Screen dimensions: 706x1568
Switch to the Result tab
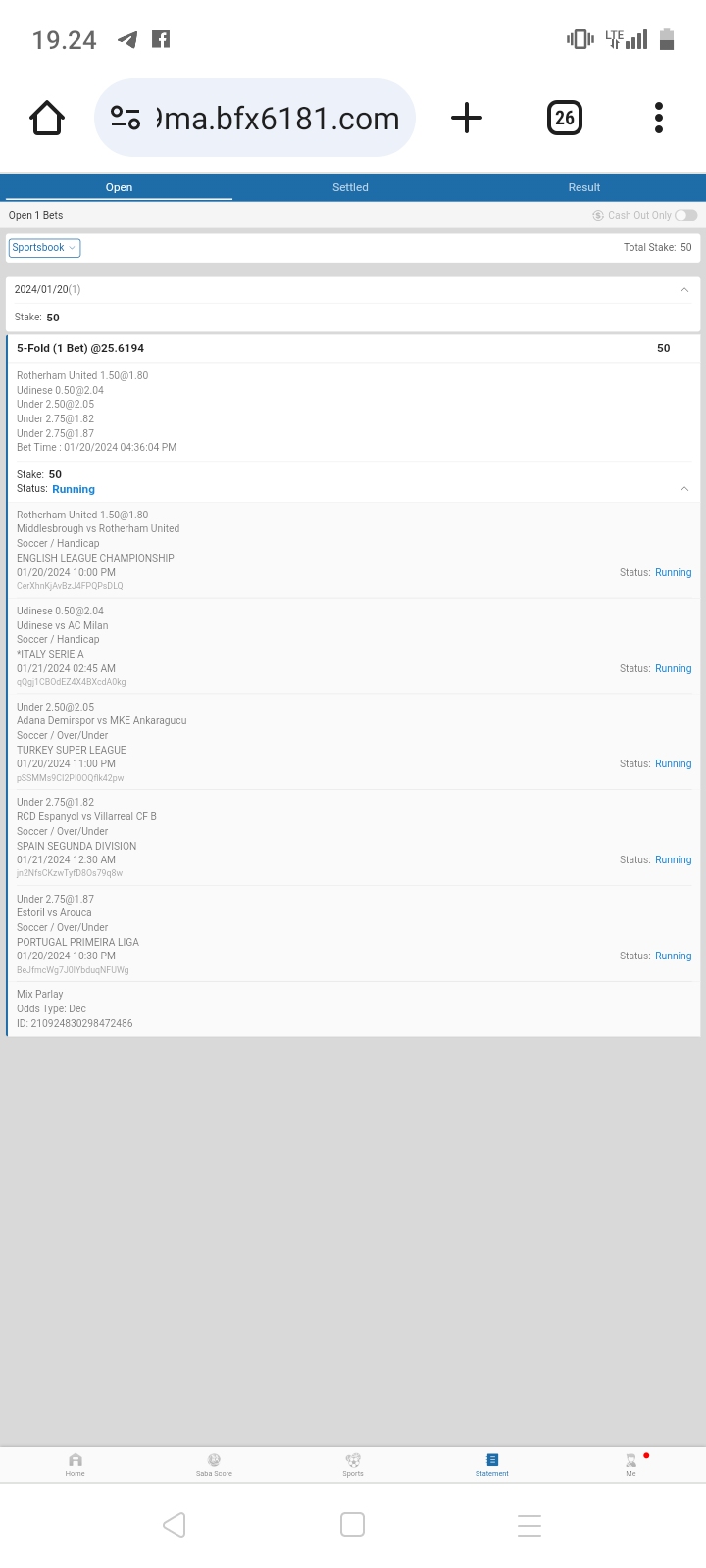click(583, 187)
